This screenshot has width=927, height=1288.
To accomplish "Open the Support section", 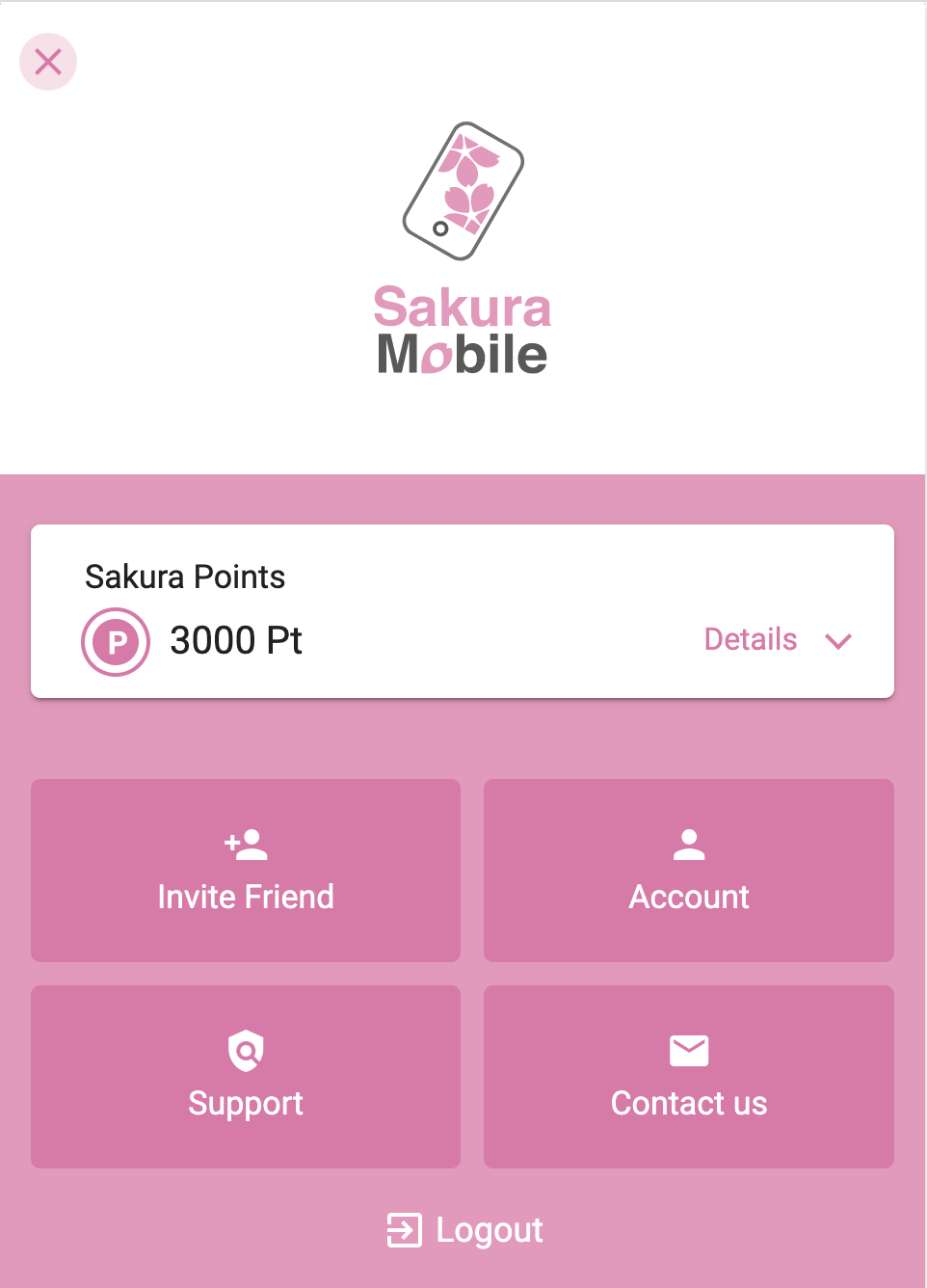I will click(246, 1077).
